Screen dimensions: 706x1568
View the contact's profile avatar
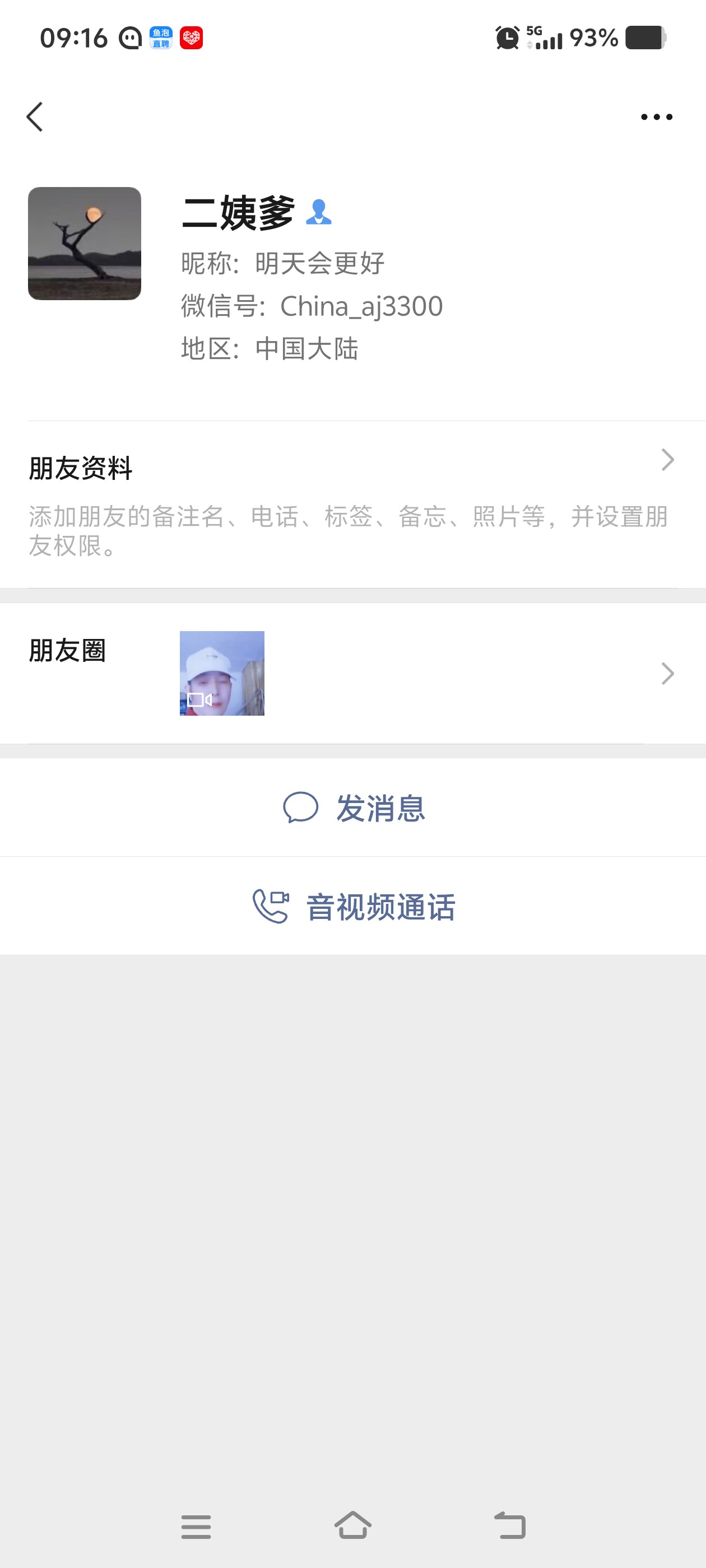(85, 244)
